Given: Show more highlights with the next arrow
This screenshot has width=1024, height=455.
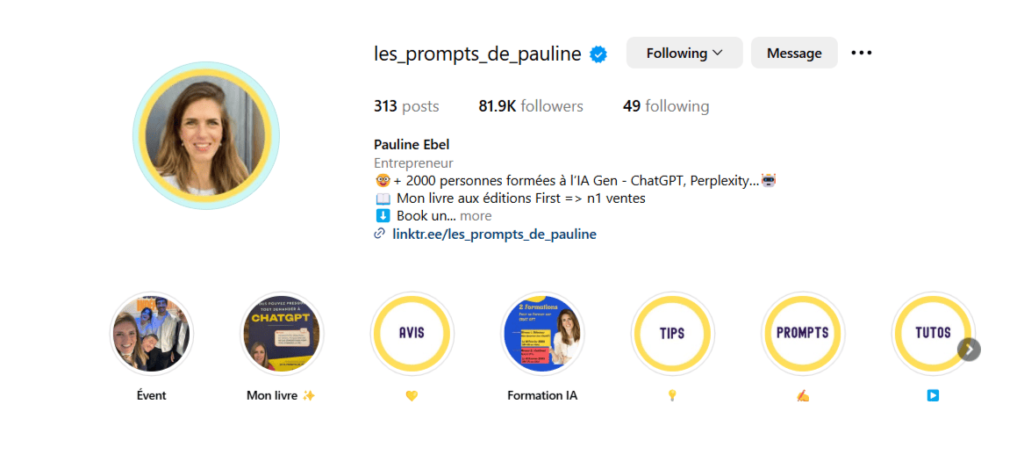Looking at the screenshot, I should pyautogui.click(x=969, y=349).
